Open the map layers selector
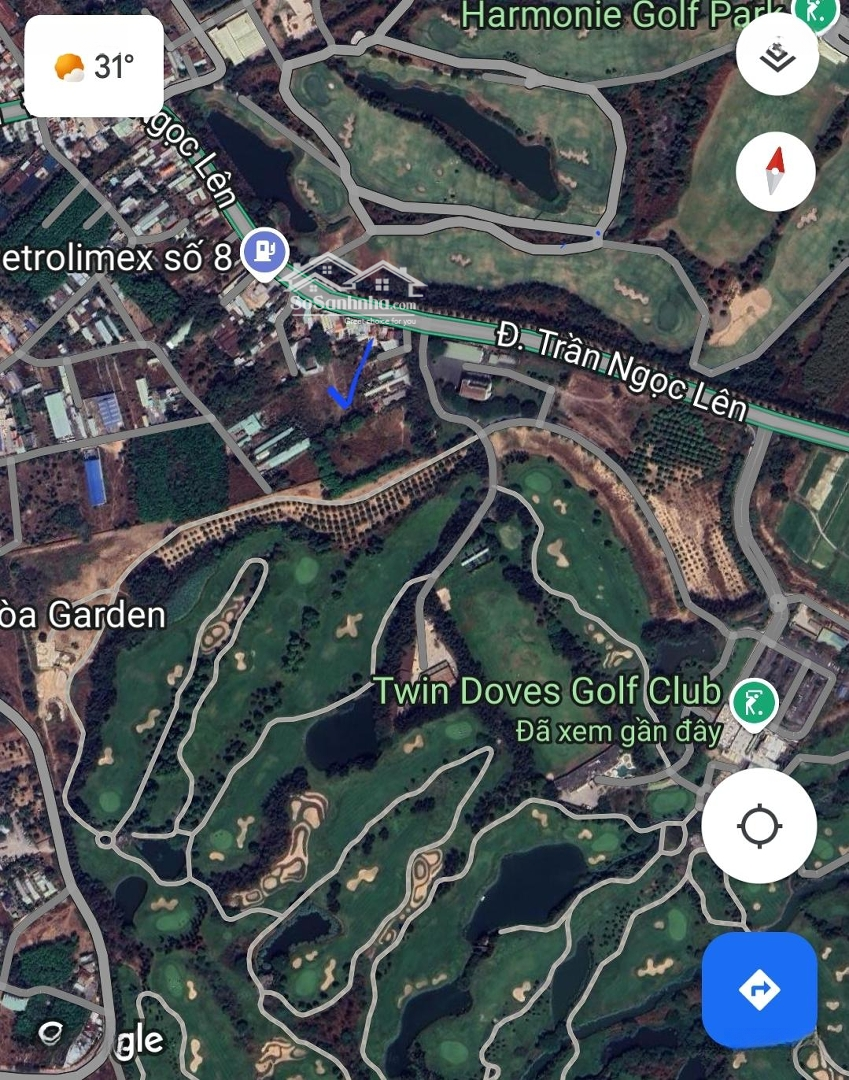849x1080 pixels. point(777,54)
